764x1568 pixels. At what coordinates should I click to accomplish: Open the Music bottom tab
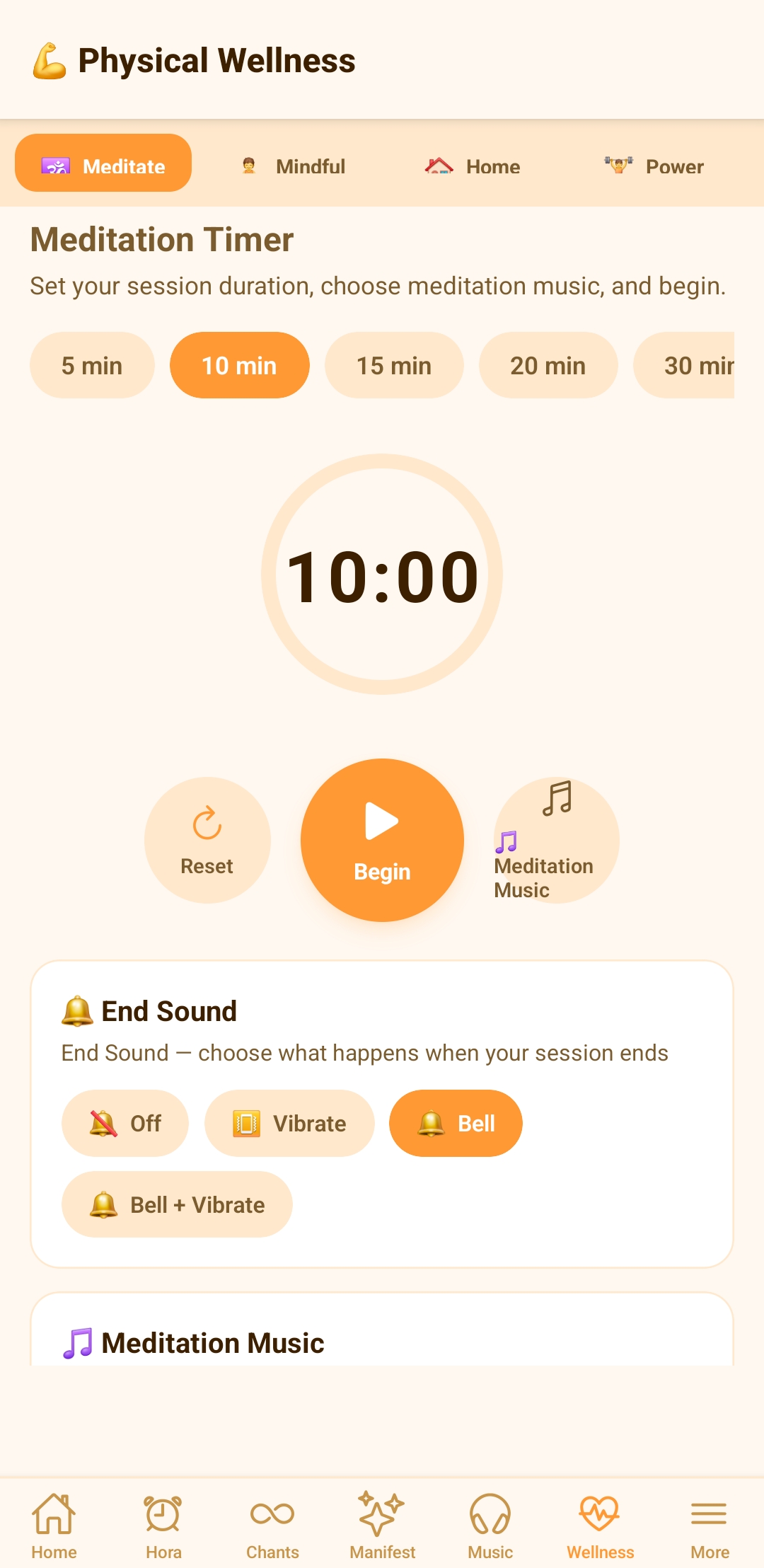[490, 1526]
